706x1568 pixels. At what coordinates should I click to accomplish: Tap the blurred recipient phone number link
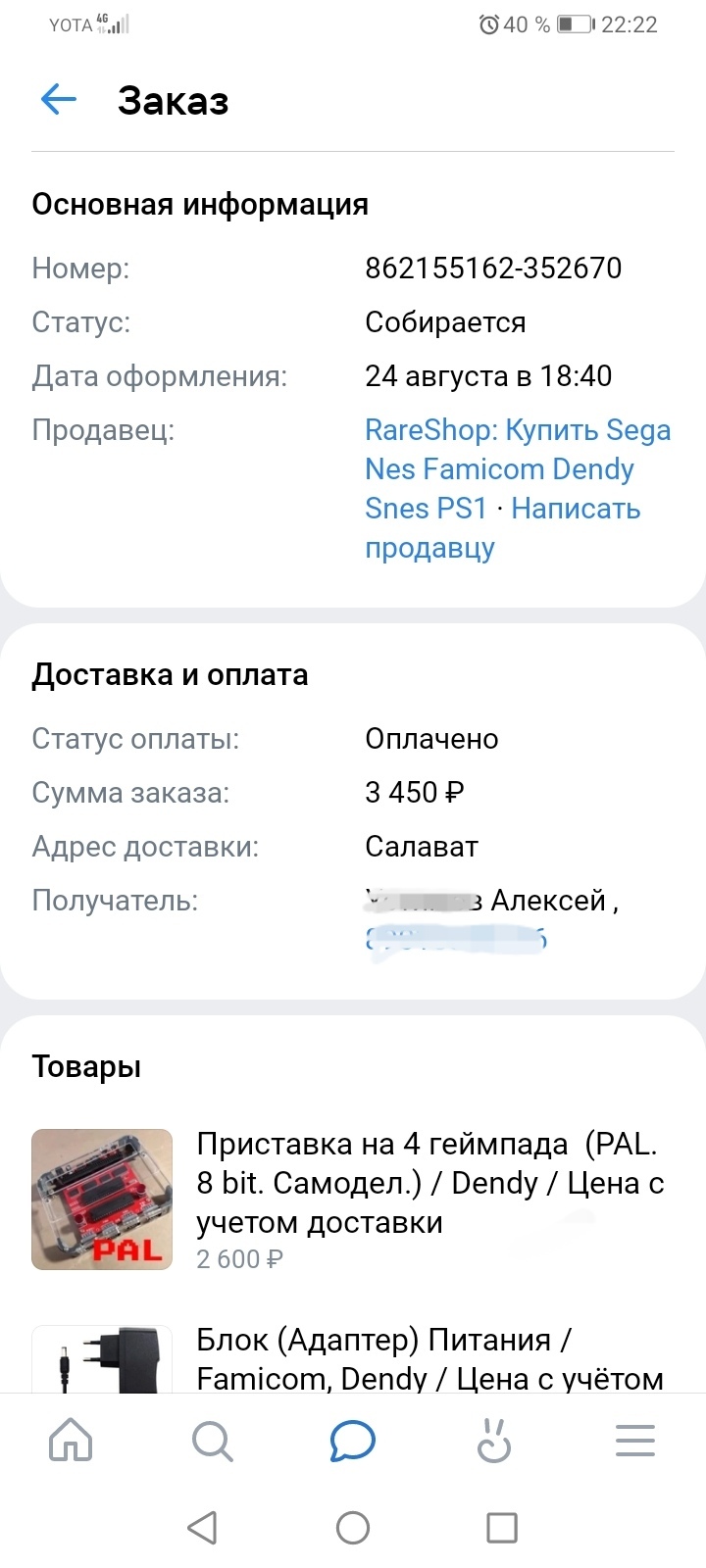tap(456, 940)
